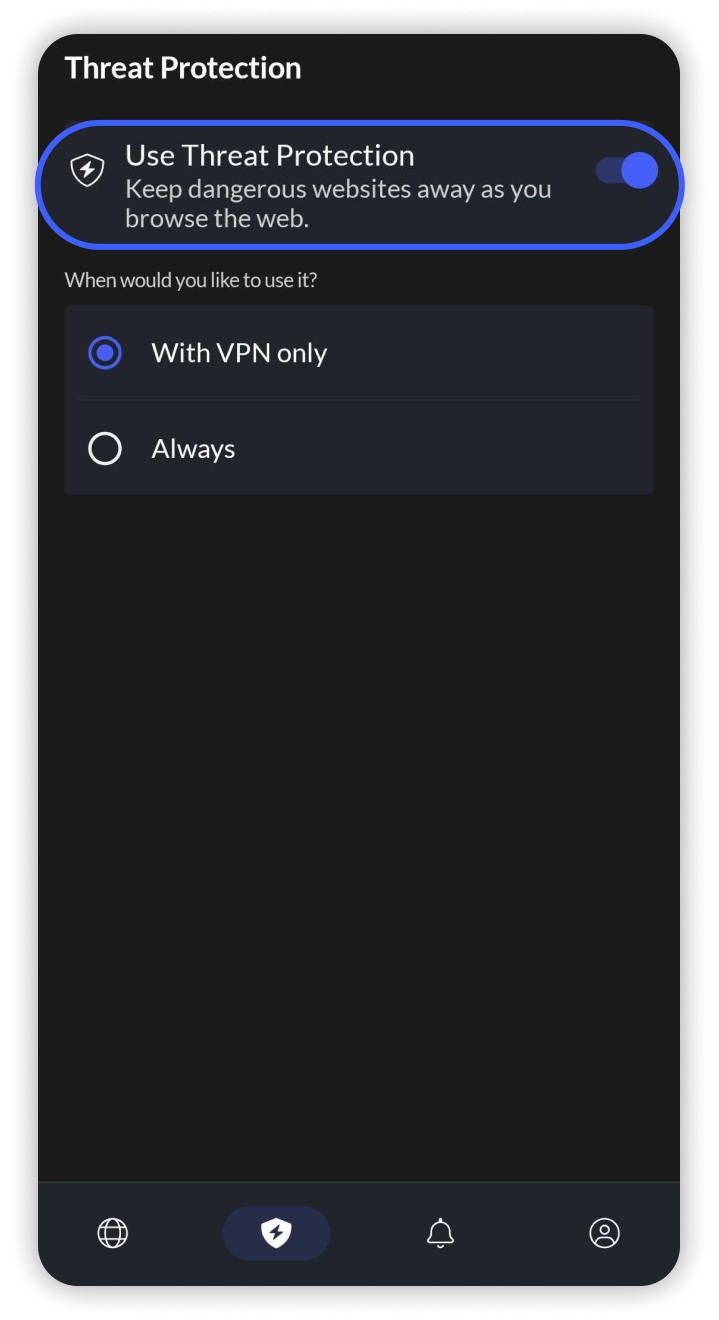Select the With VPN only option
Screen dimensions: 719x1320
[105, 353]
